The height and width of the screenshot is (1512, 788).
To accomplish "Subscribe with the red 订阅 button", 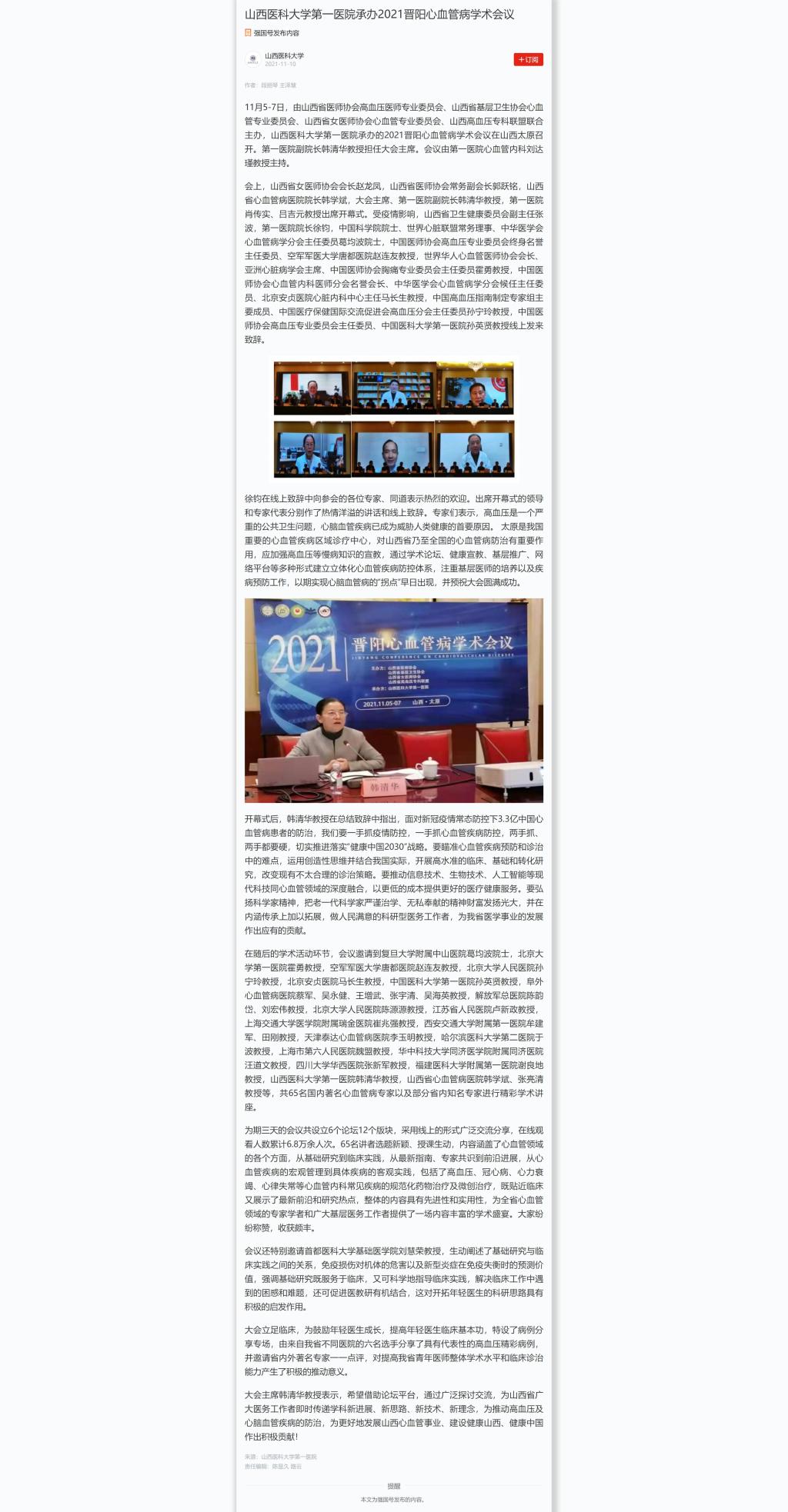I will coord(529,59).
